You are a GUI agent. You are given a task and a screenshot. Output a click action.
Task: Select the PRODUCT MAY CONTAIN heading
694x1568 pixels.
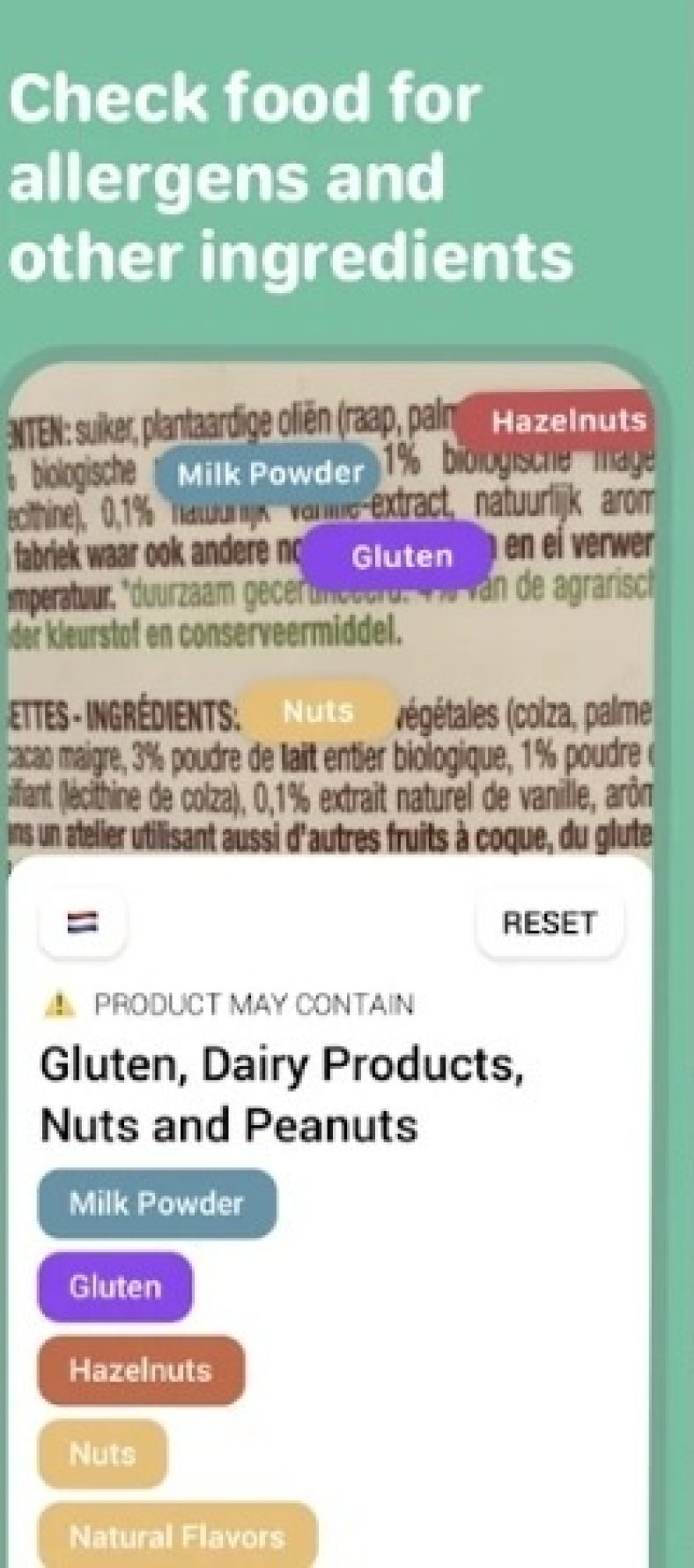(x=257, y=1005)
